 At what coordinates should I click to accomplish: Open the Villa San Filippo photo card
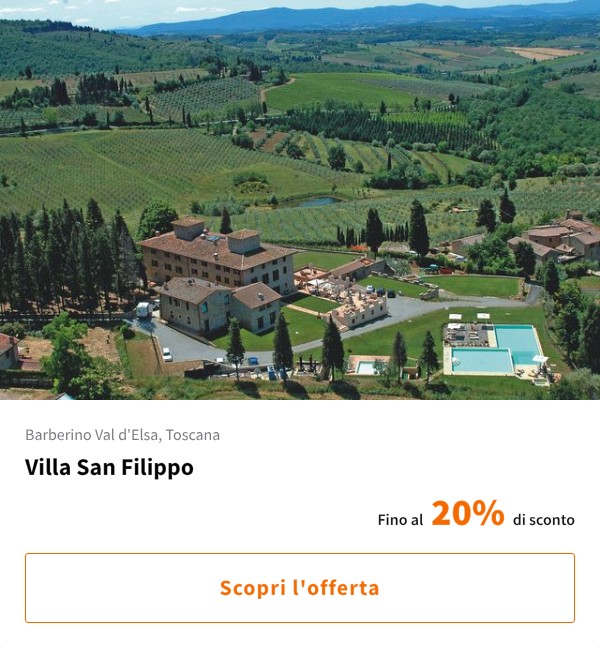pos(300,200)
